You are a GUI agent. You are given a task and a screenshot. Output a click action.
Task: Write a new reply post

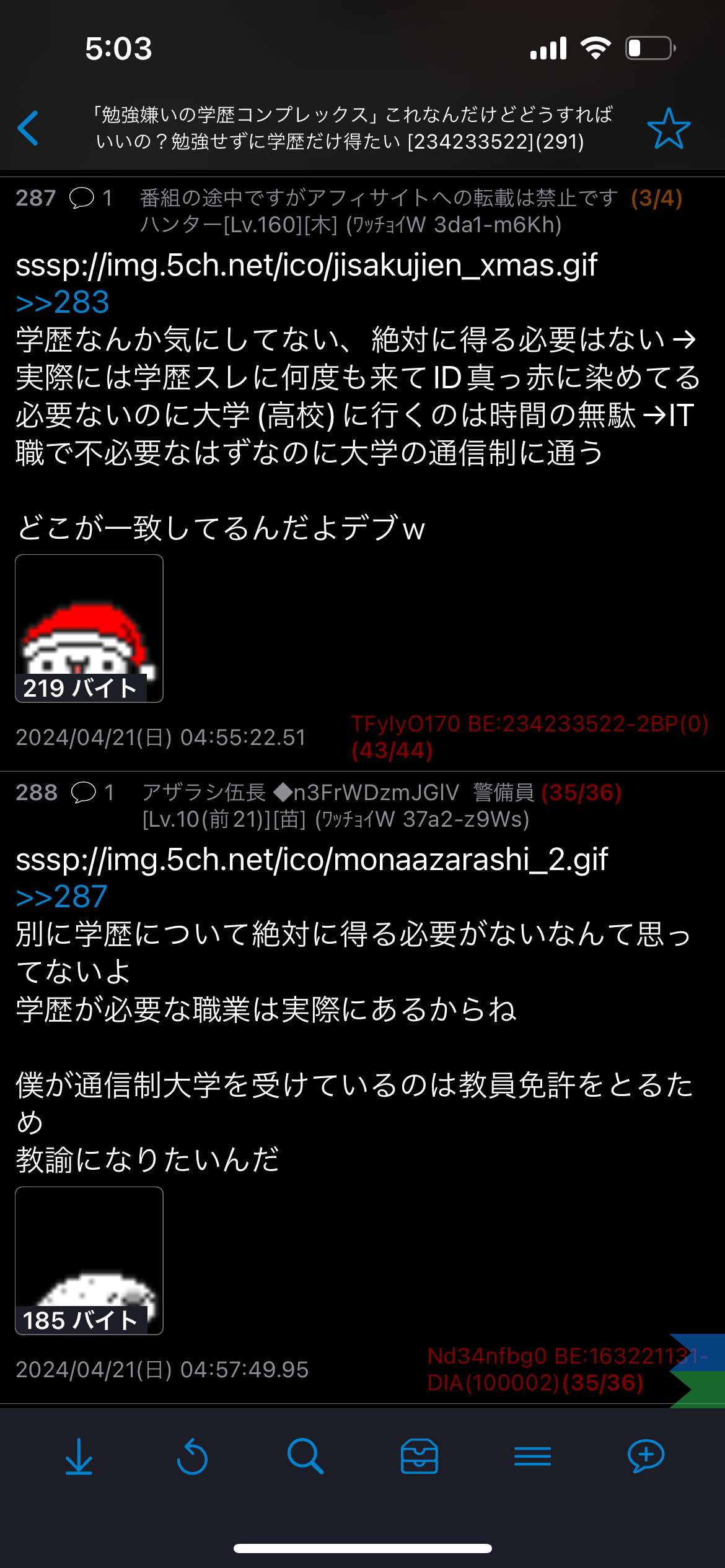[x=646, y=1457]
